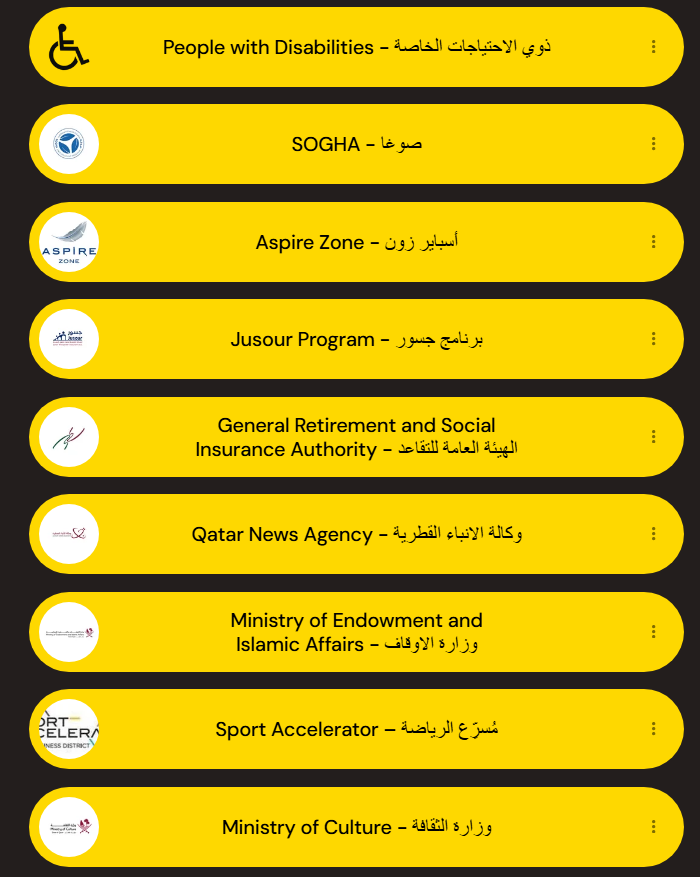Share options for Ministry of Endowment

[x=653, y=632]
